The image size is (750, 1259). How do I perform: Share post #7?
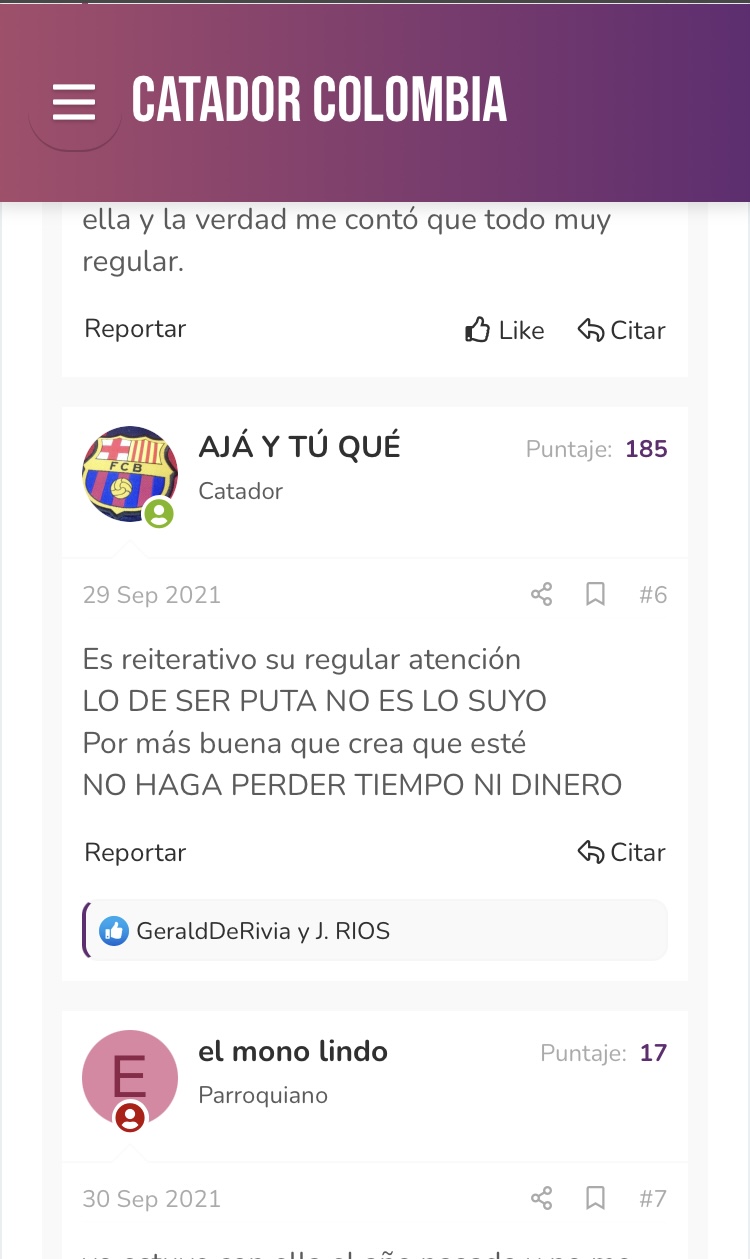(541, 1198)
